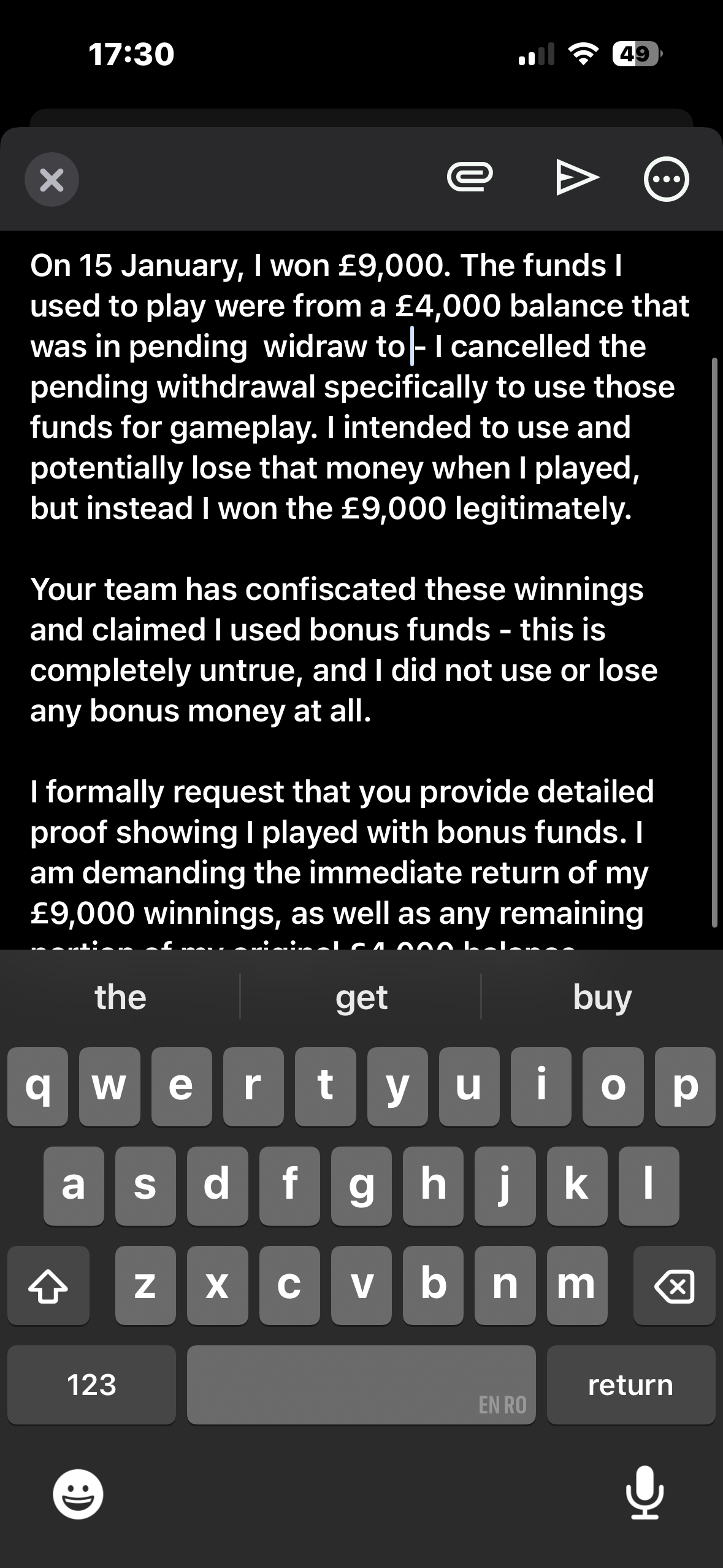Close the message composer

[x=52, y=180]
